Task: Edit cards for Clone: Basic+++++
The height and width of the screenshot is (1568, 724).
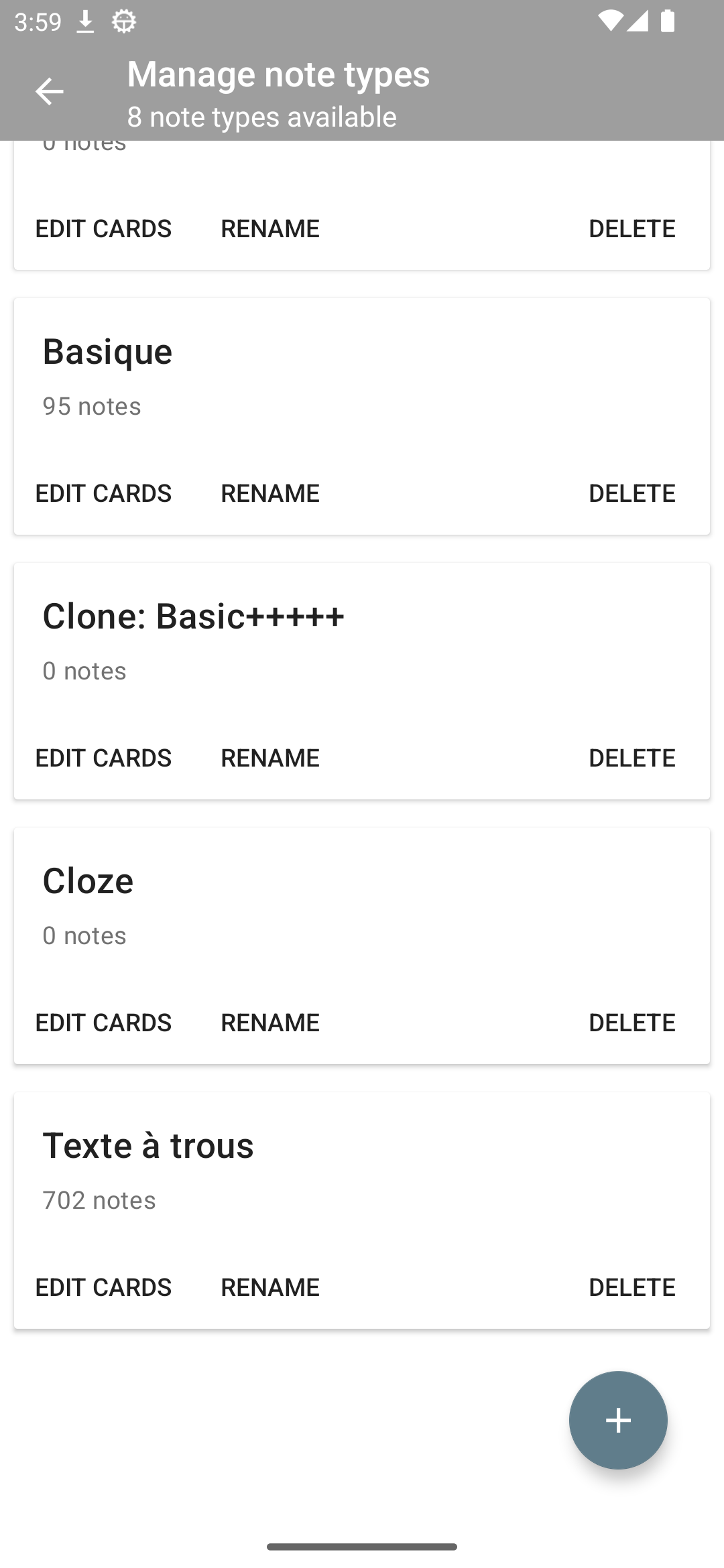Action: click(103, 757)
